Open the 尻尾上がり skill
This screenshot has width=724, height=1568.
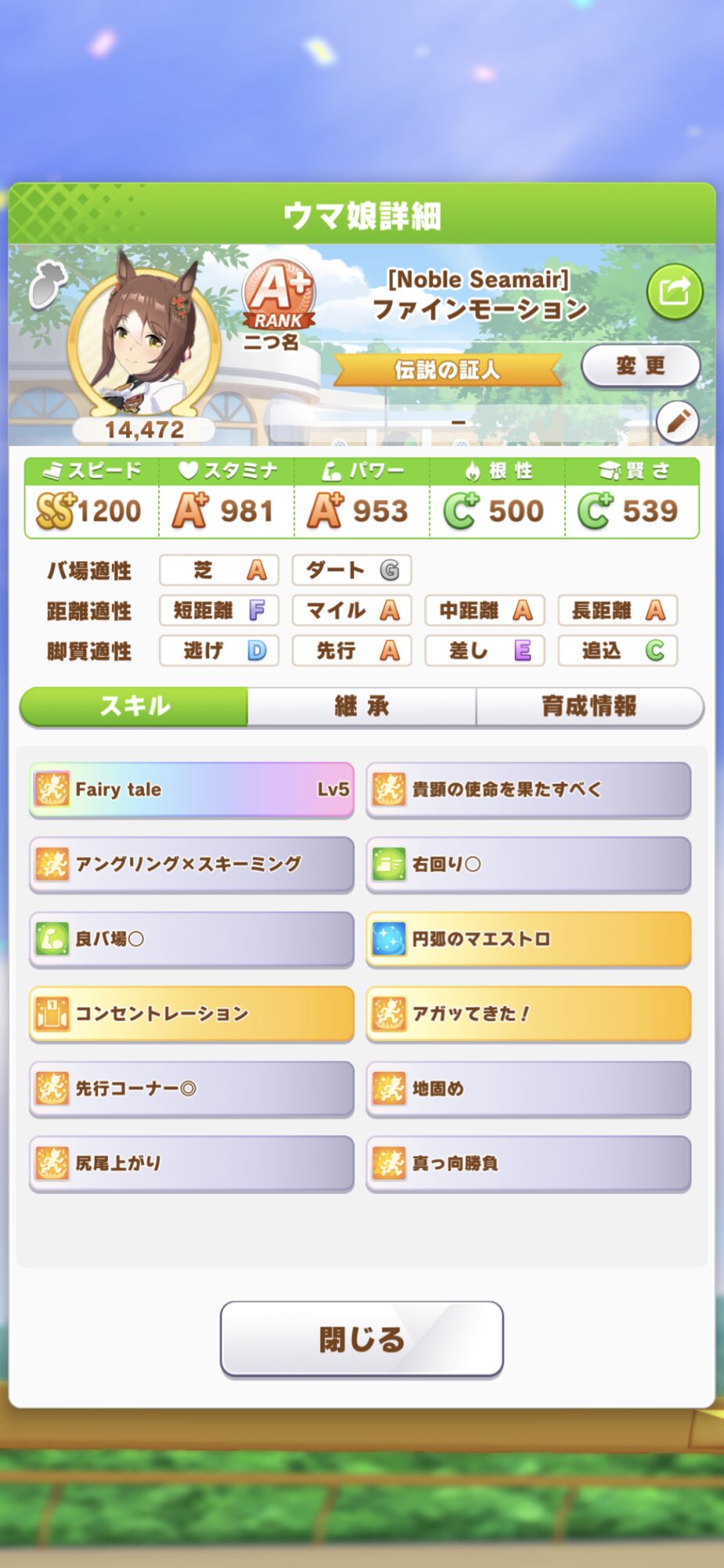[x=192, y=1163]
